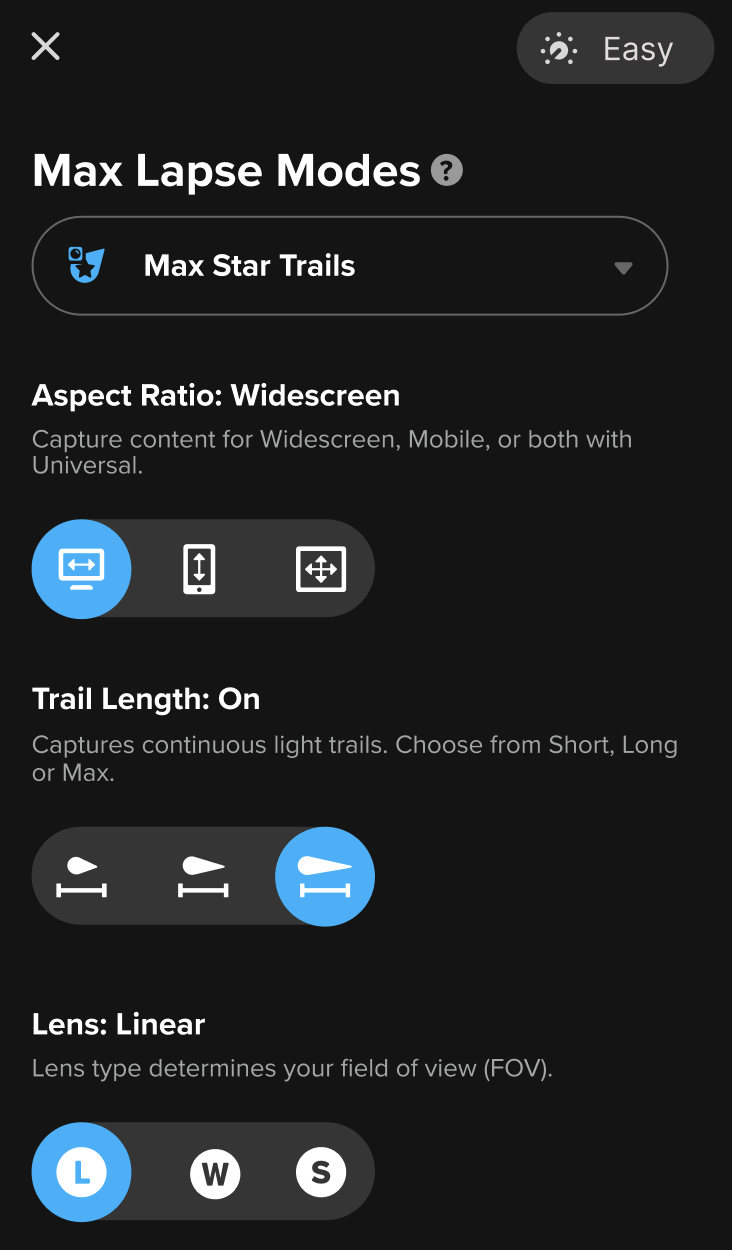Switch to Easy mode
Image resolution: width=732 pixels, height=1250 pixels.
(x=615, y=47)
